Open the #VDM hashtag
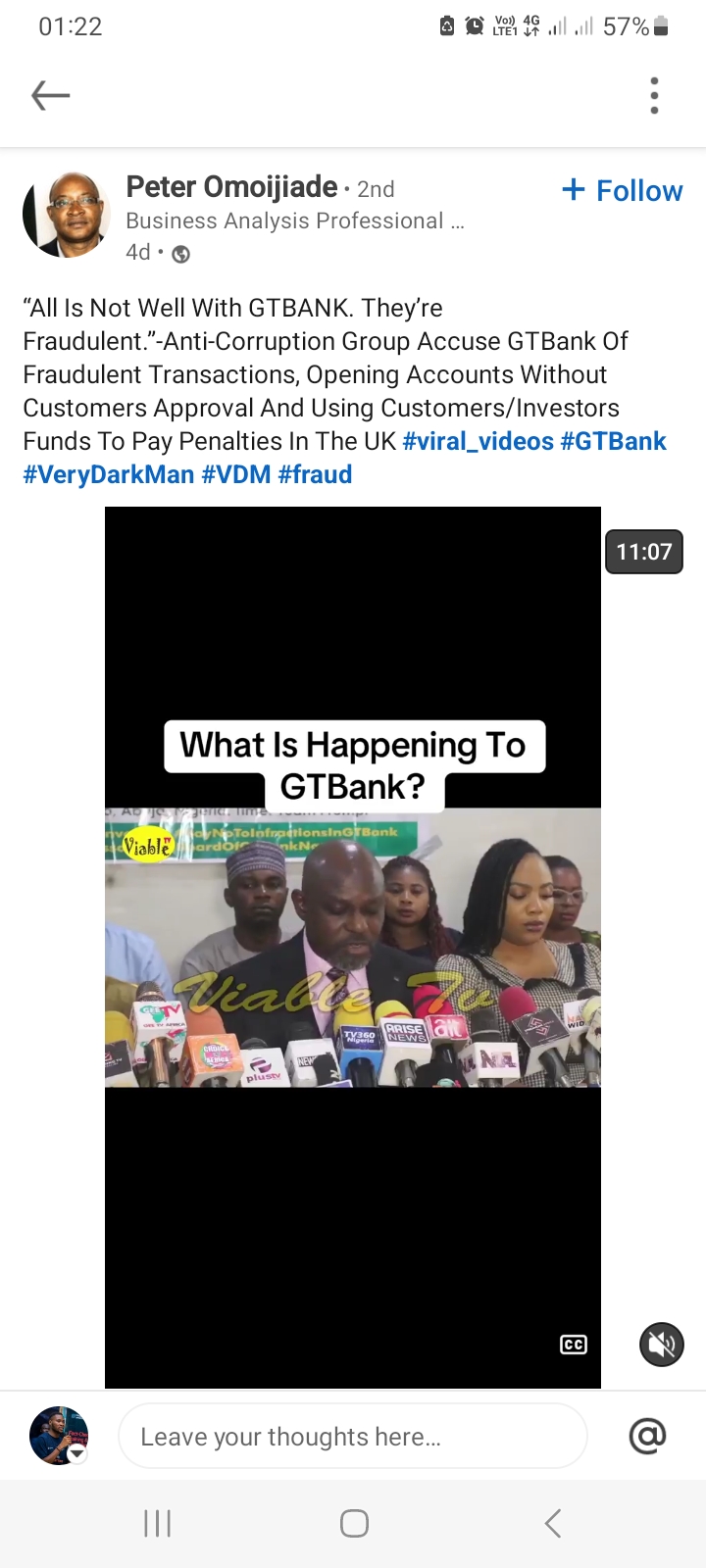Viewport: 706px width, 1568px height. [235, 474]
